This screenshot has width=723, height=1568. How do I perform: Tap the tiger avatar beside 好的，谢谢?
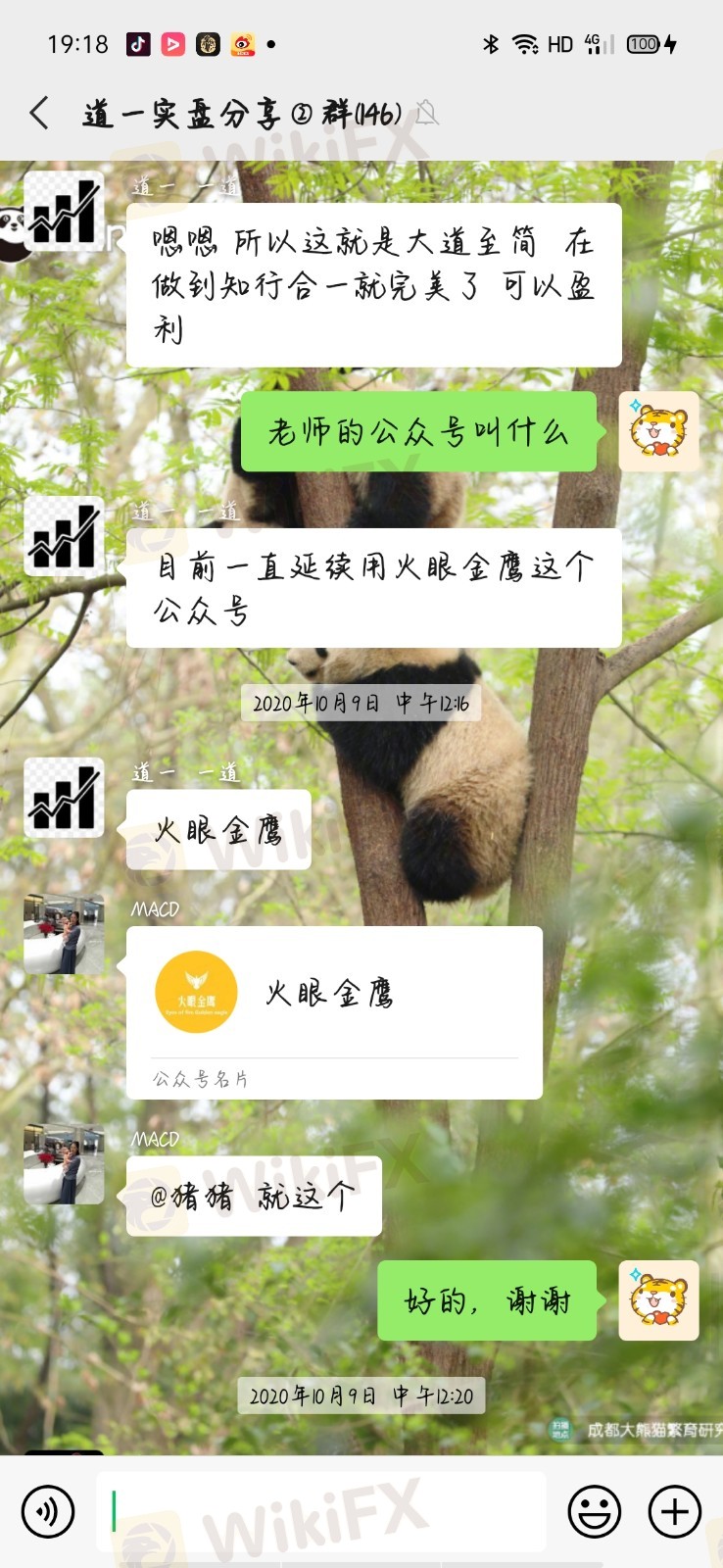point(659,1300)
